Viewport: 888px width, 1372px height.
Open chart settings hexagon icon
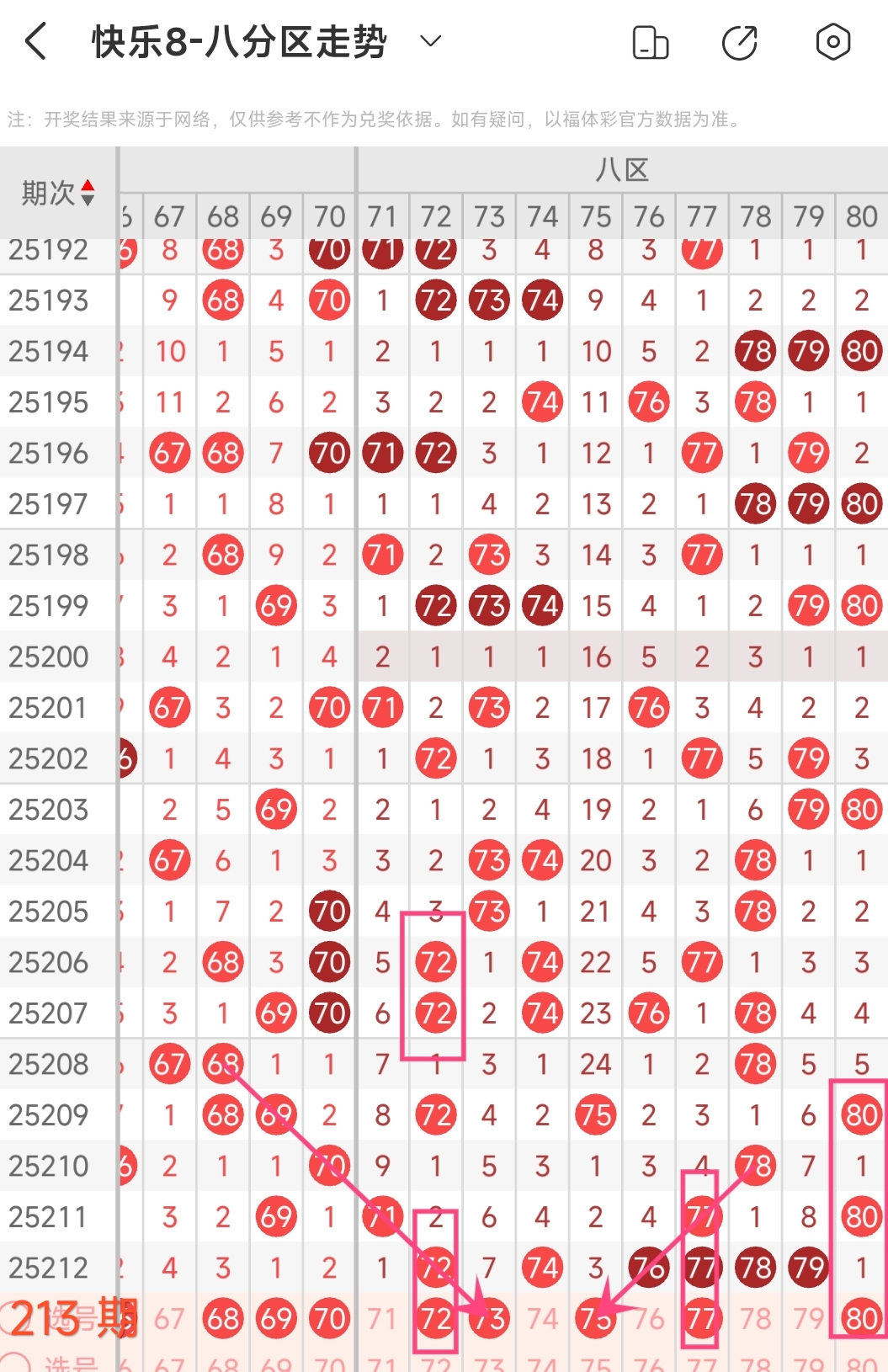click(832, 42)
